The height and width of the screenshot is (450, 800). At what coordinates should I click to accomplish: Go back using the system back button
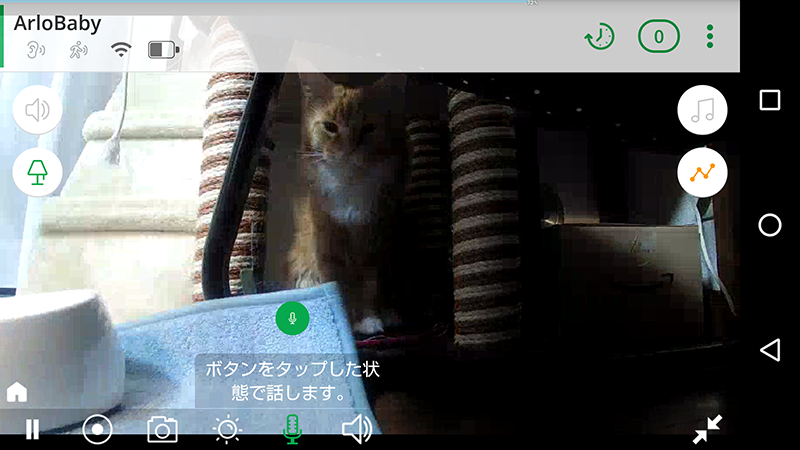point(769,350)
